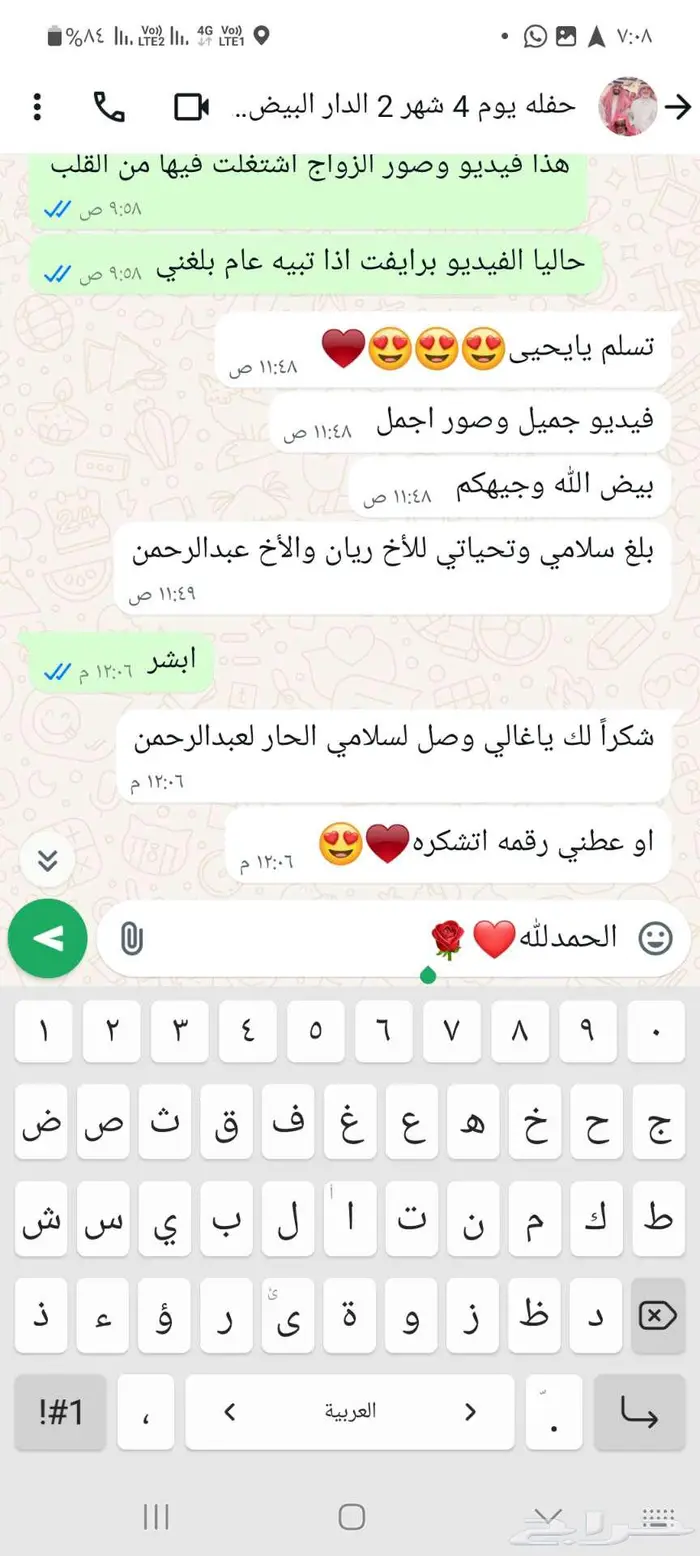Delete a character with backspace key
This screenshot has width=700, height=1556.
click(656, 1316)
